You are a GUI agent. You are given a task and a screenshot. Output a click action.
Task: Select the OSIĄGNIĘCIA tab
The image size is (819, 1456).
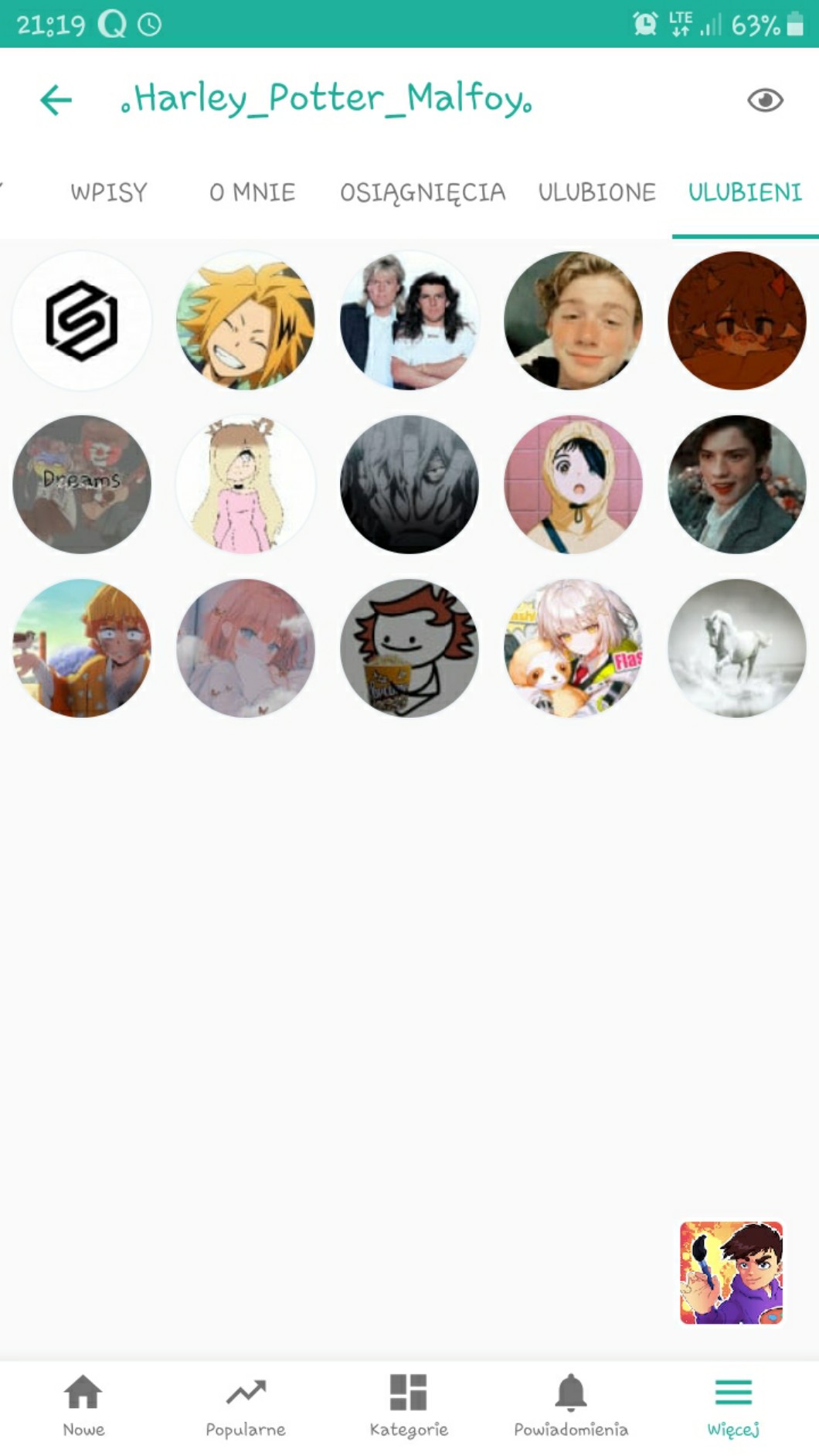point(423,192)
